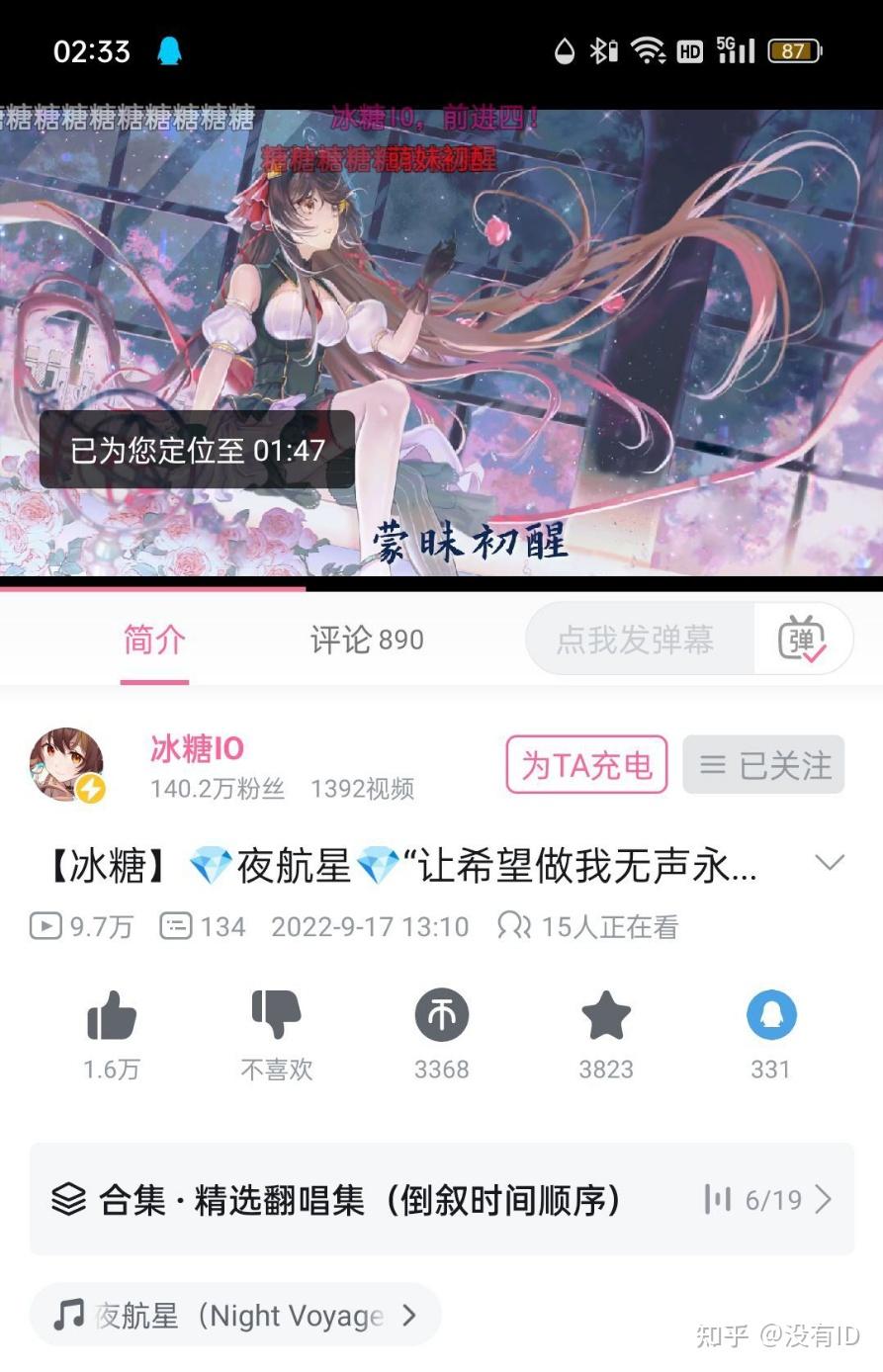Tap the 不喜欢 dislike icon

(x=276, y=1016)
